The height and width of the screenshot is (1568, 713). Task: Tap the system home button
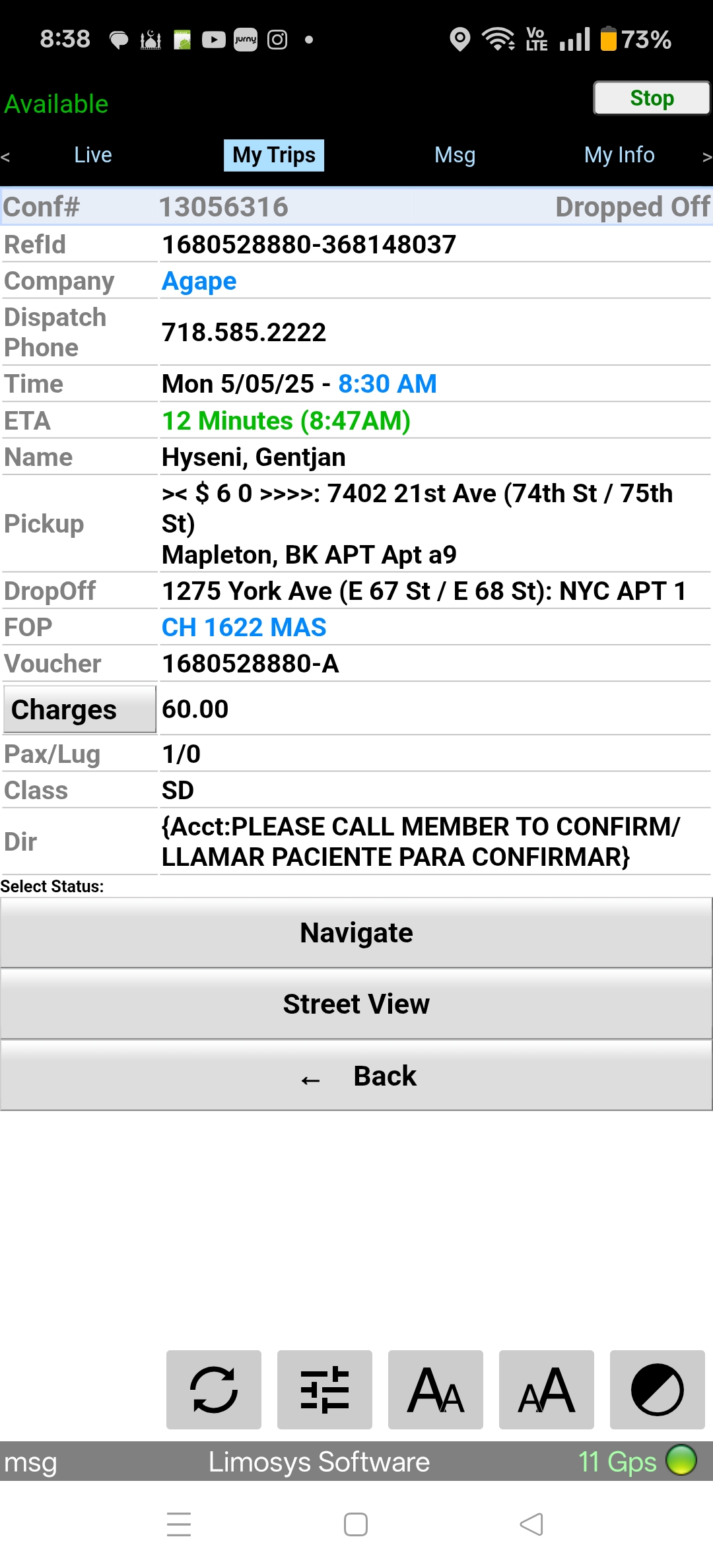tap(356, 1524)
